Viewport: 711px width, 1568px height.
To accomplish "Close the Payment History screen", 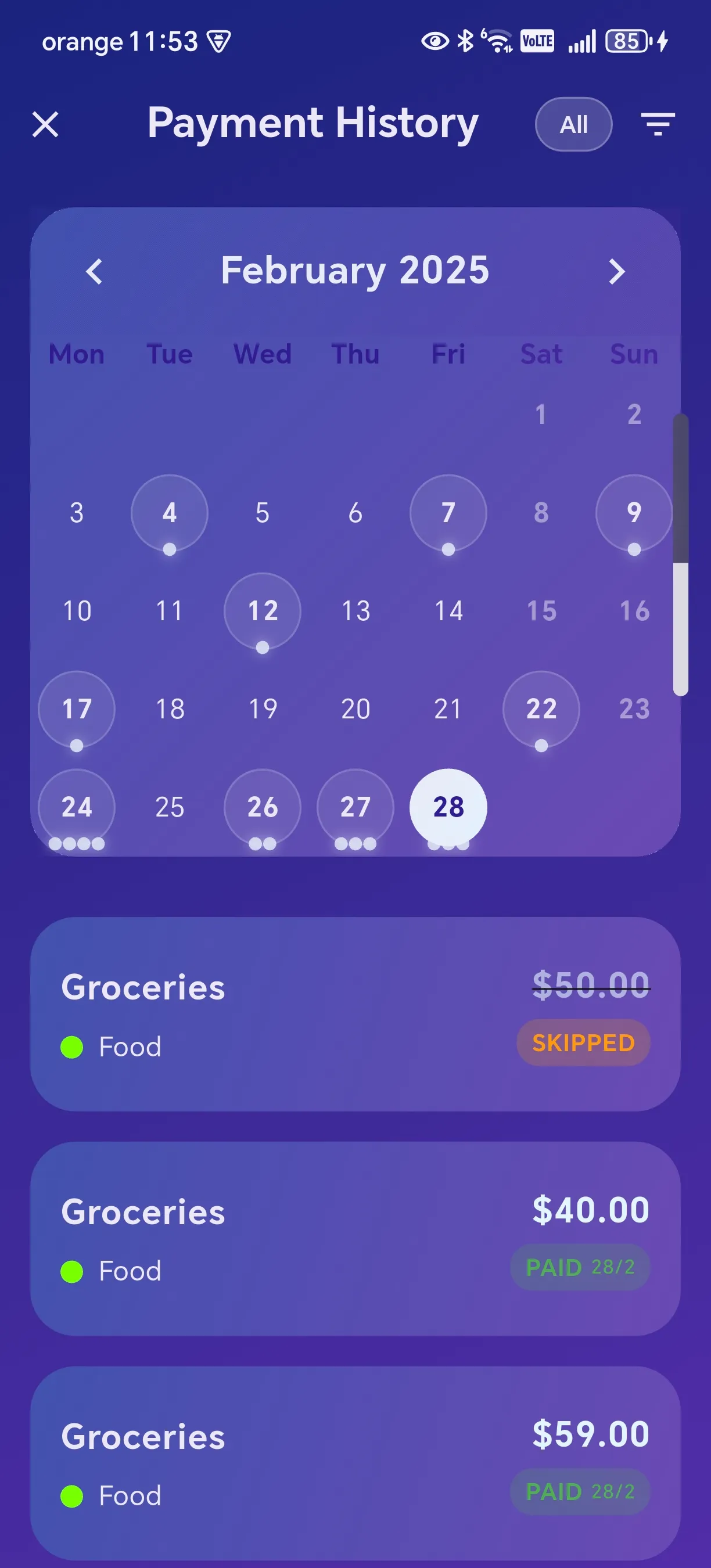I will pyautogui.click(x=46, y=125).
